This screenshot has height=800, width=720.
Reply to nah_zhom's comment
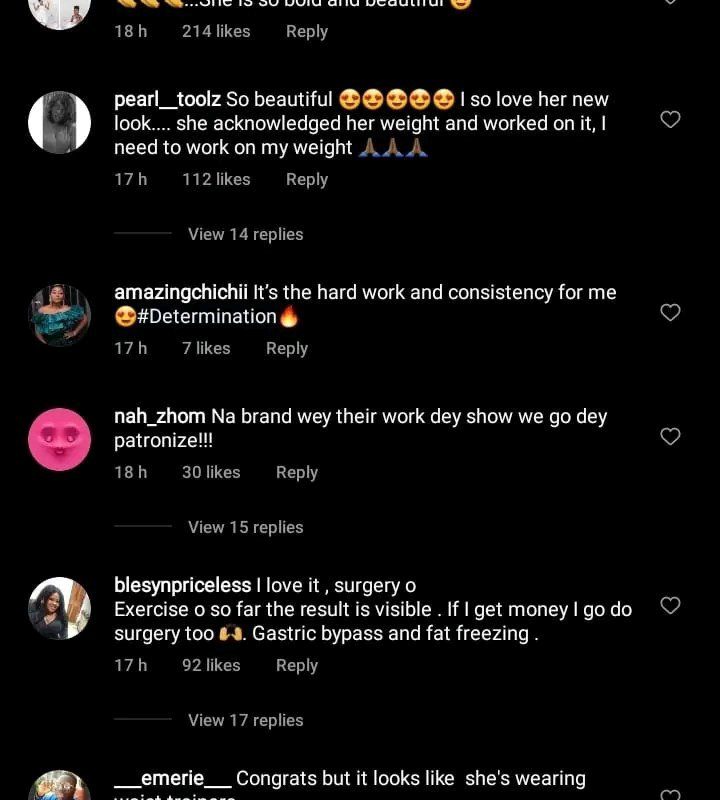pyautogui.click(x=296, y=472)
